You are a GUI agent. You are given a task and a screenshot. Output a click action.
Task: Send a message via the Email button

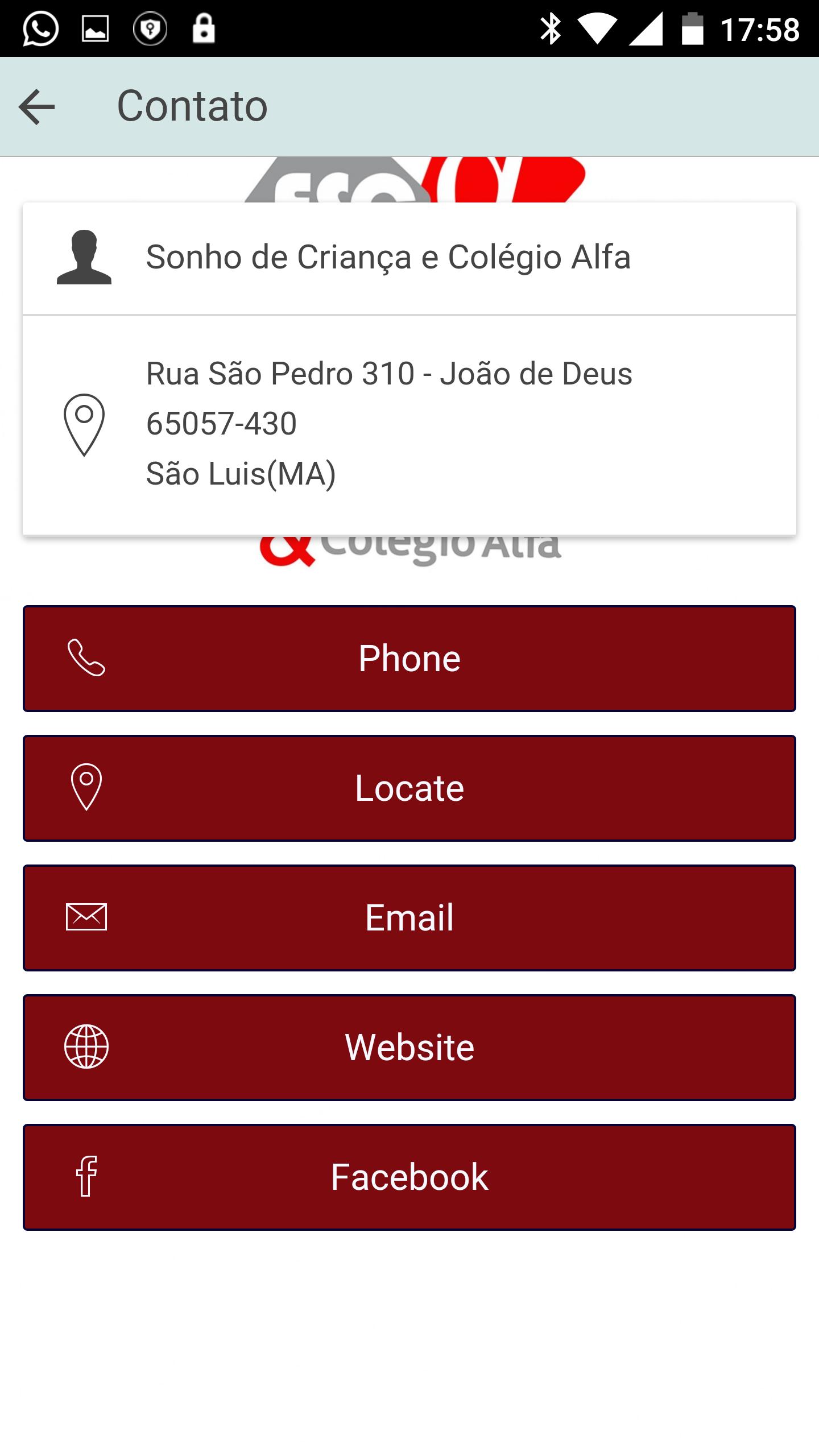pyautogui.click(x=409, y=918)
